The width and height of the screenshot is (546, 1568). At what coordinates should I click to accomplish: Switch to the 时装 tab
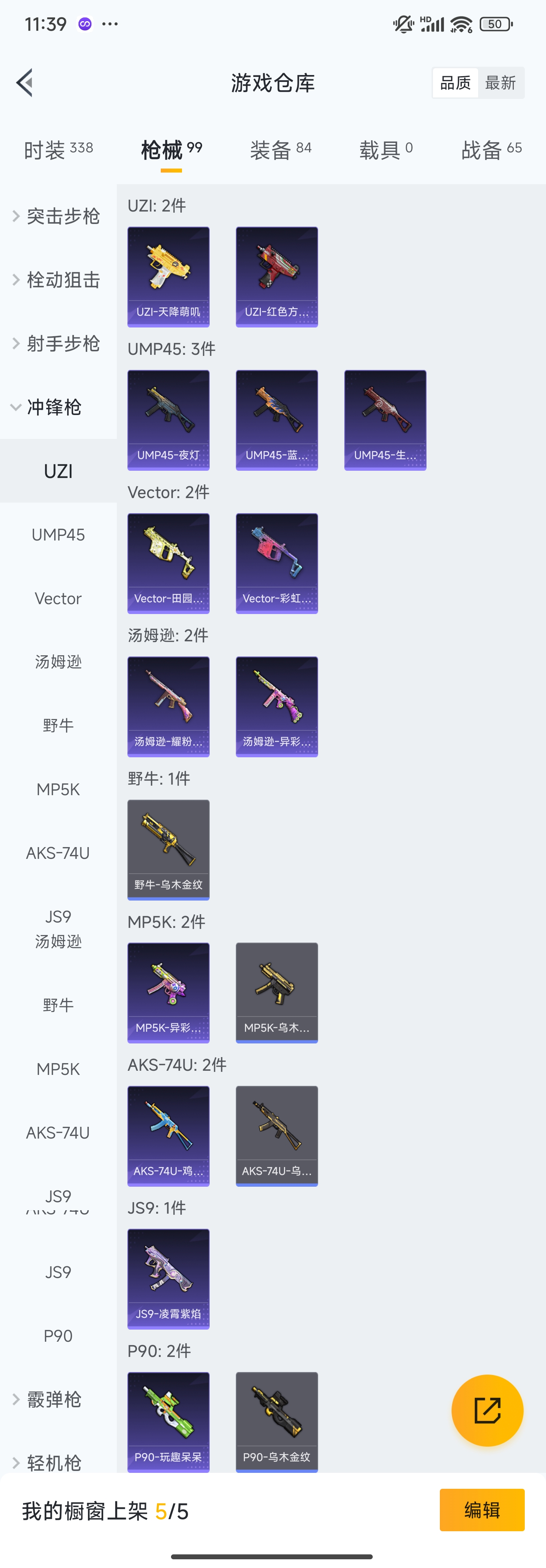[x=58, y=149]
